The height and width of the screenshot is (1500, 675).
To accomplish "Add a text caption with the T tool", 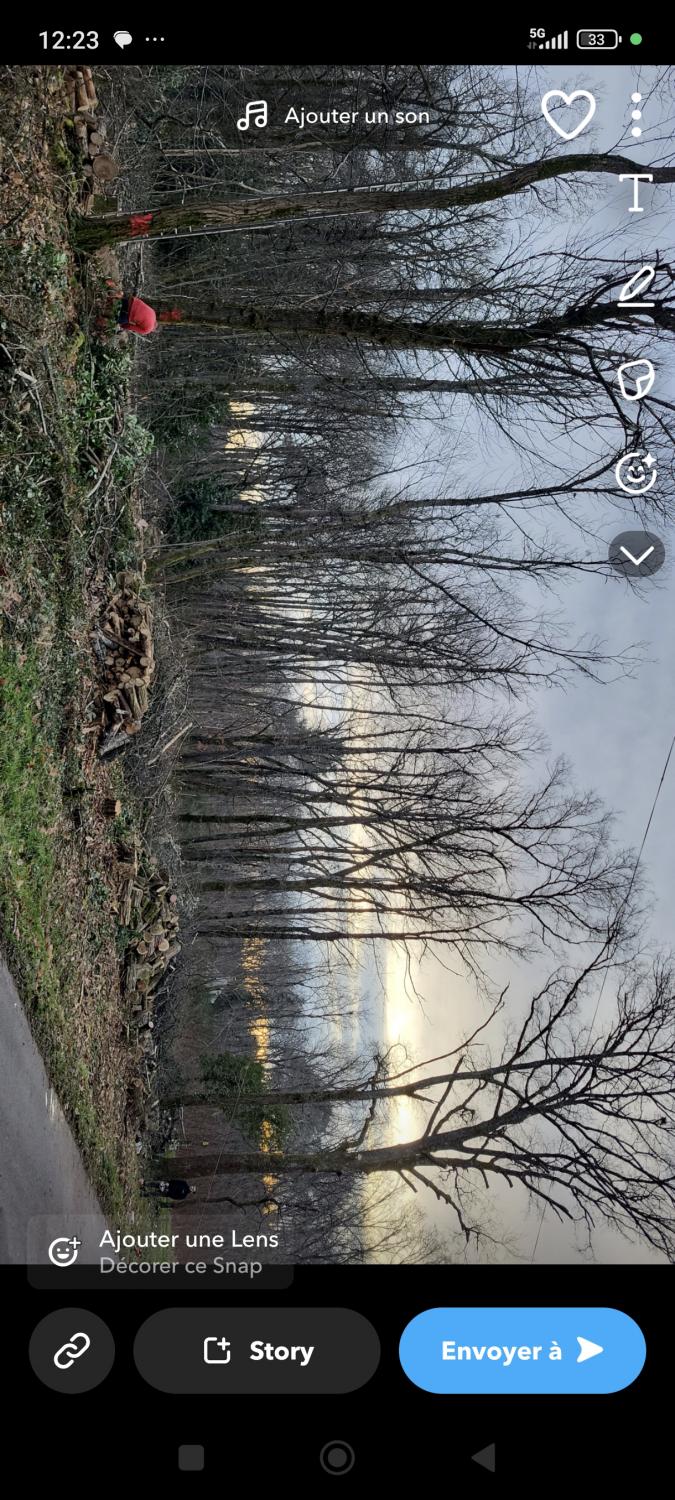I will click(x=636, y=192).
